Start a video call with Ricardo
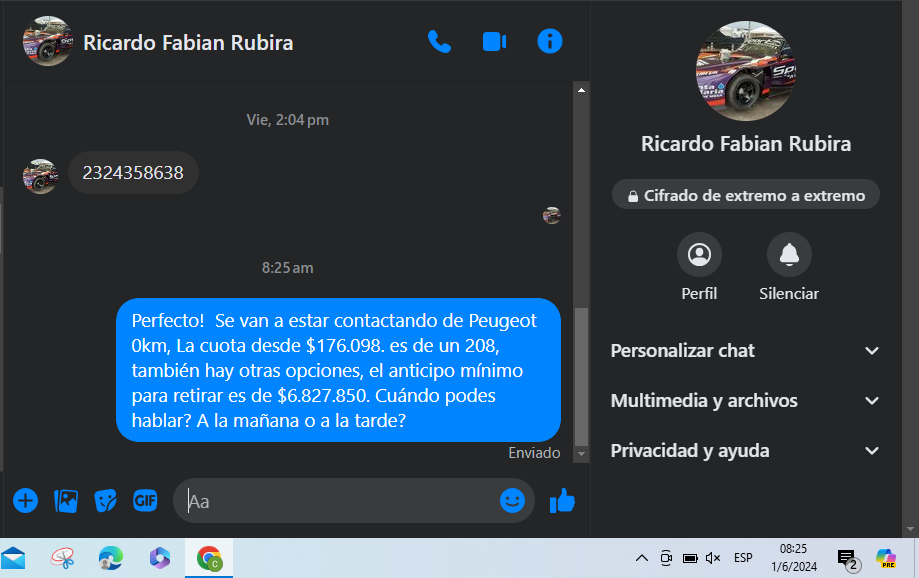Viewport: 919px width, 578px height. tap(494, 41)
